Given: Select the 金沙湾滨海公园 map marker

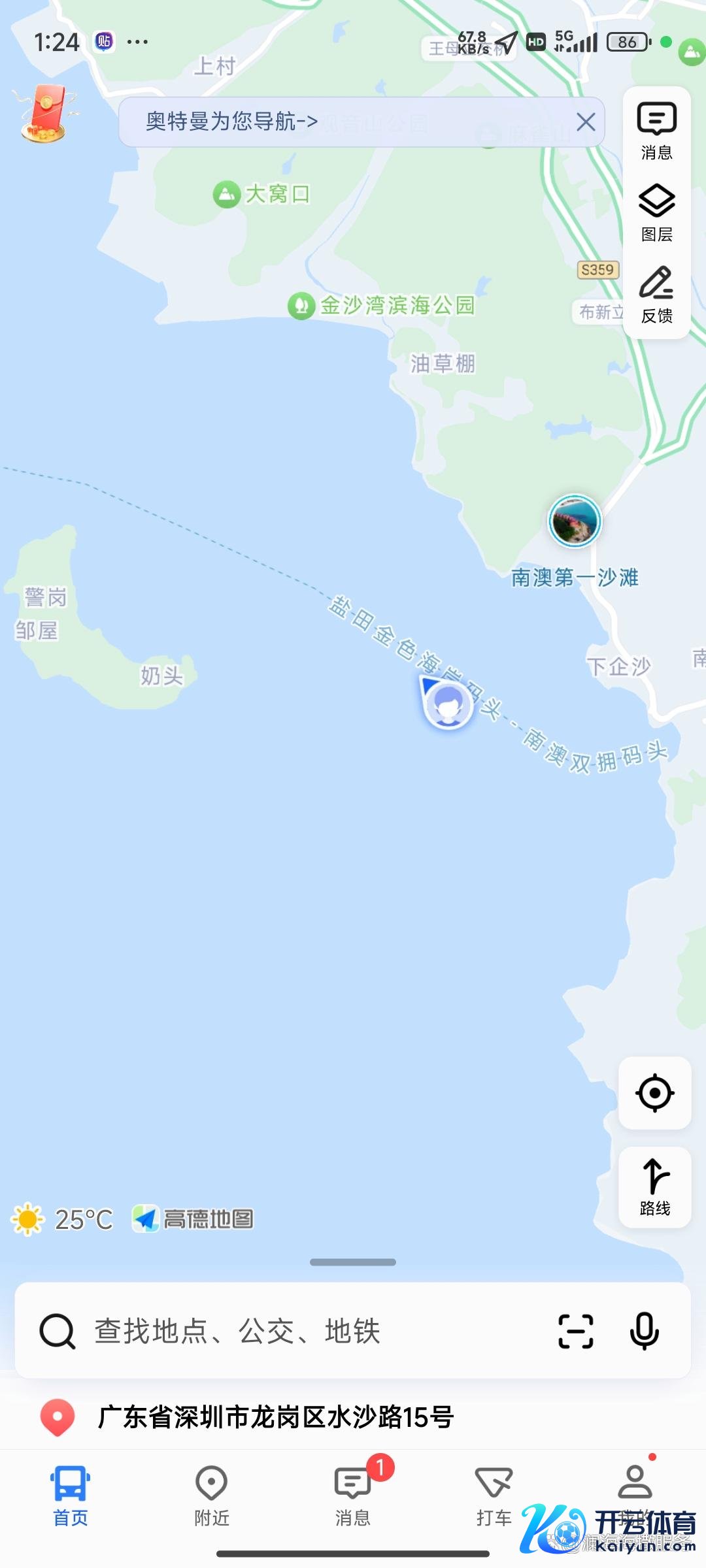Looking at the screenshot, I should click(302, 305).
